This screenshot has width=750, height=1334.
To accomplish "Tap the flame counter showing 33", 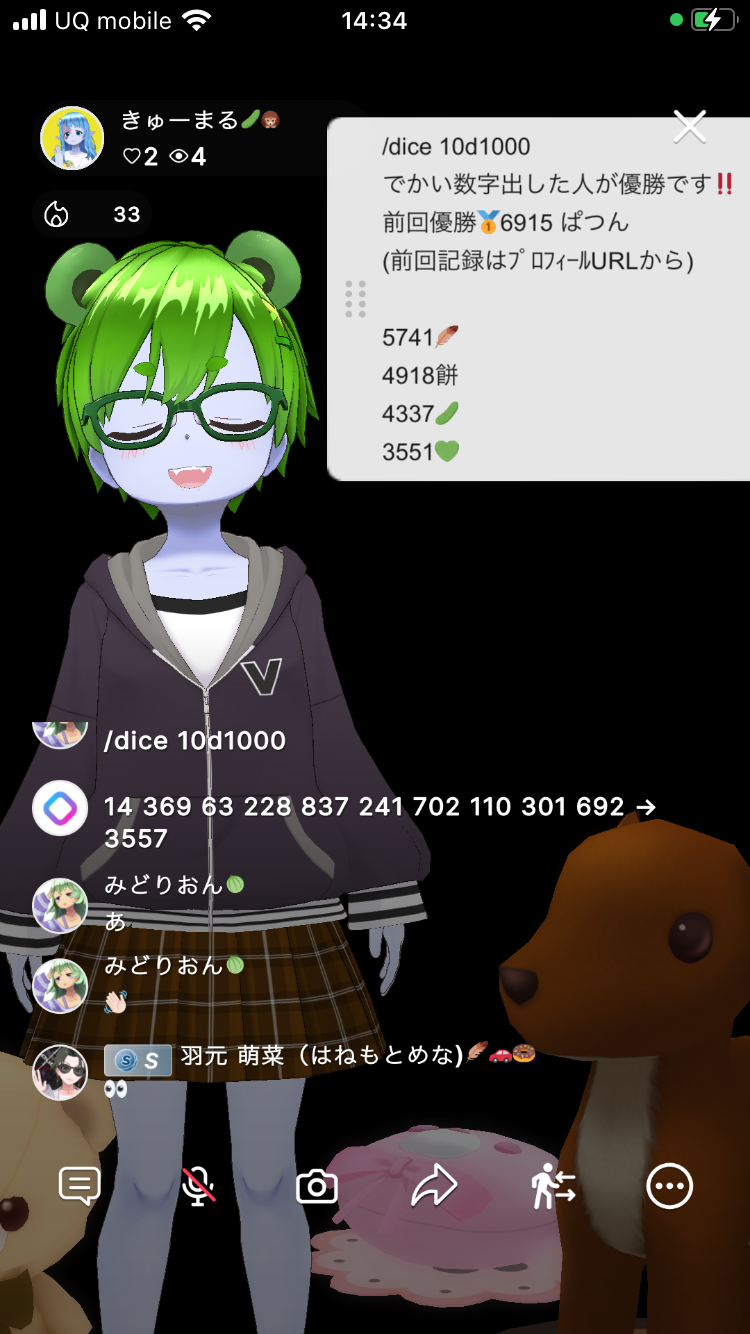I will point(92,214).
